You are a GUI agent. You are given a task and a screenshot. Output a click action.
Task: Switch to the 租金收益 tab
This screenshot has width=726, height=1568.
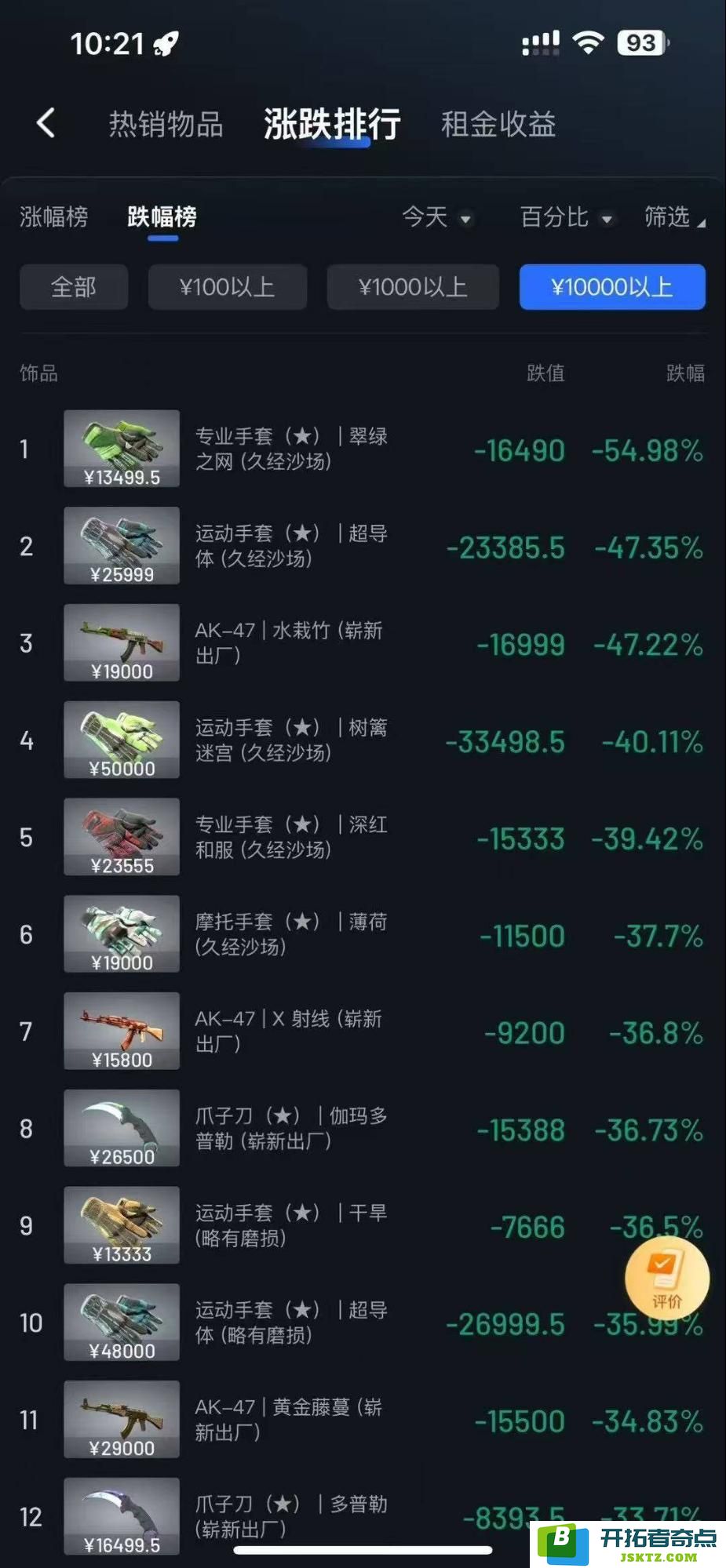[498, 125]
